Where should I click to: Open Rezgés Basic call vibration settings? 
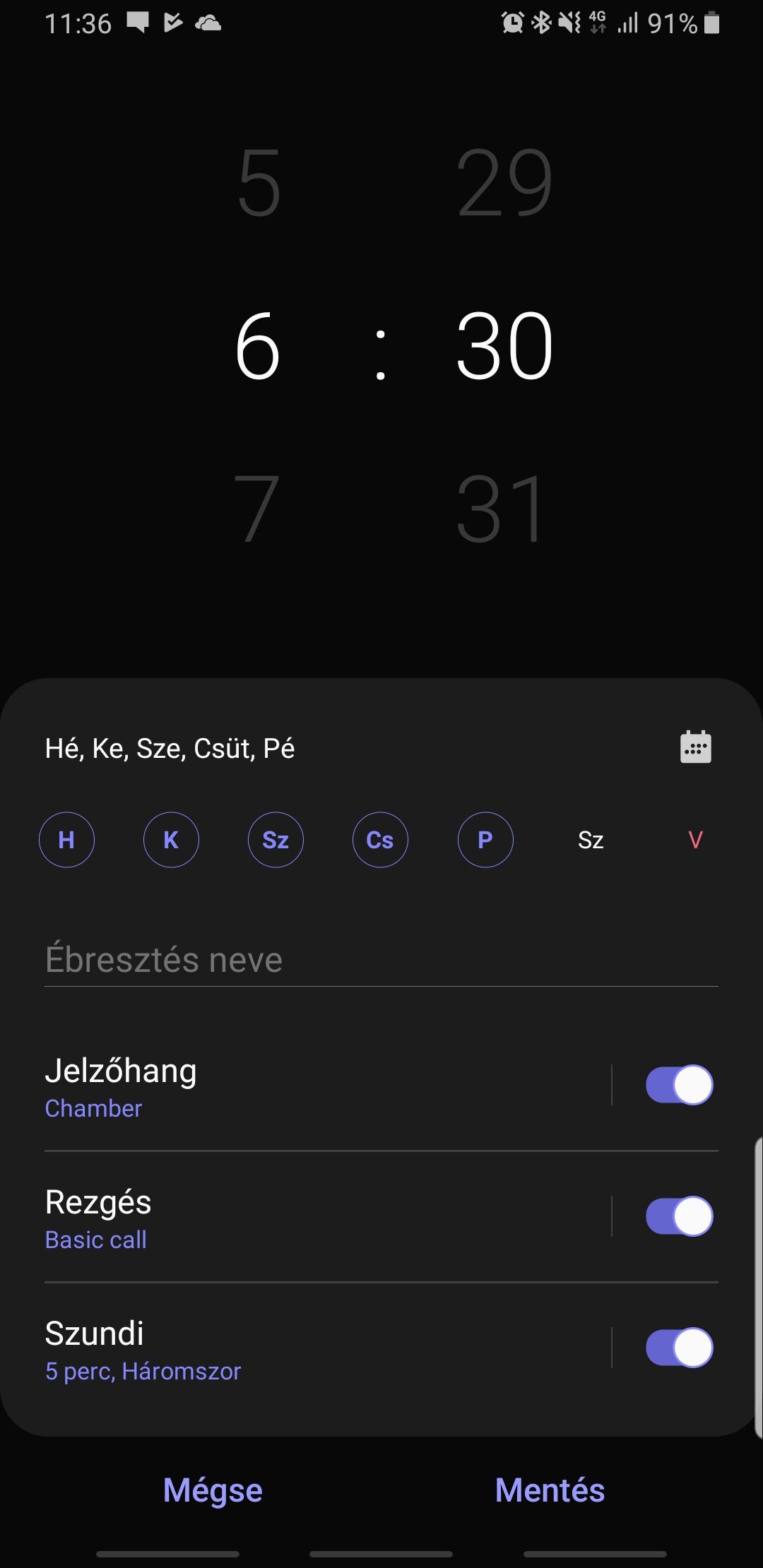coord(283,1218)
